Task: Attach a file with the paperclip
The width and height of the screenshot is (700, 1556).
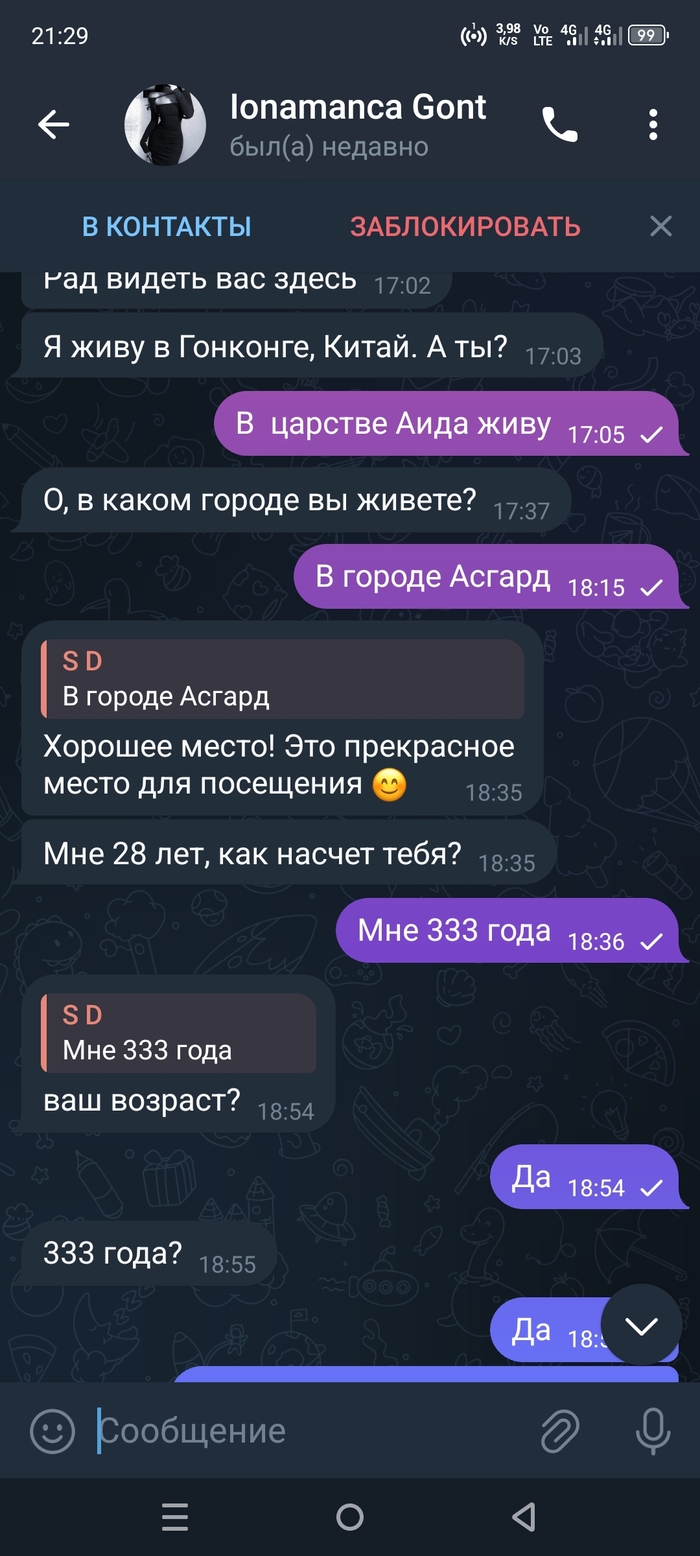Action: click(560, 1431)
